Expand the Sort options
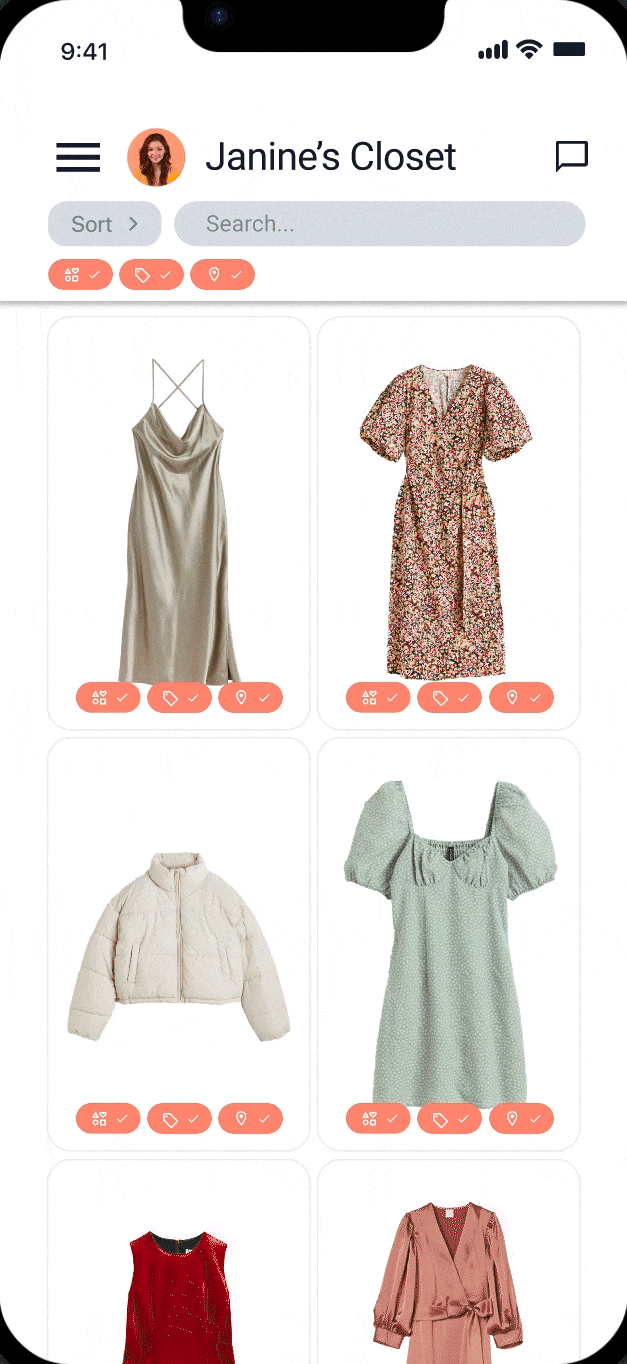Viewport: 627px width, 1364px height. (x=104, y=224)
